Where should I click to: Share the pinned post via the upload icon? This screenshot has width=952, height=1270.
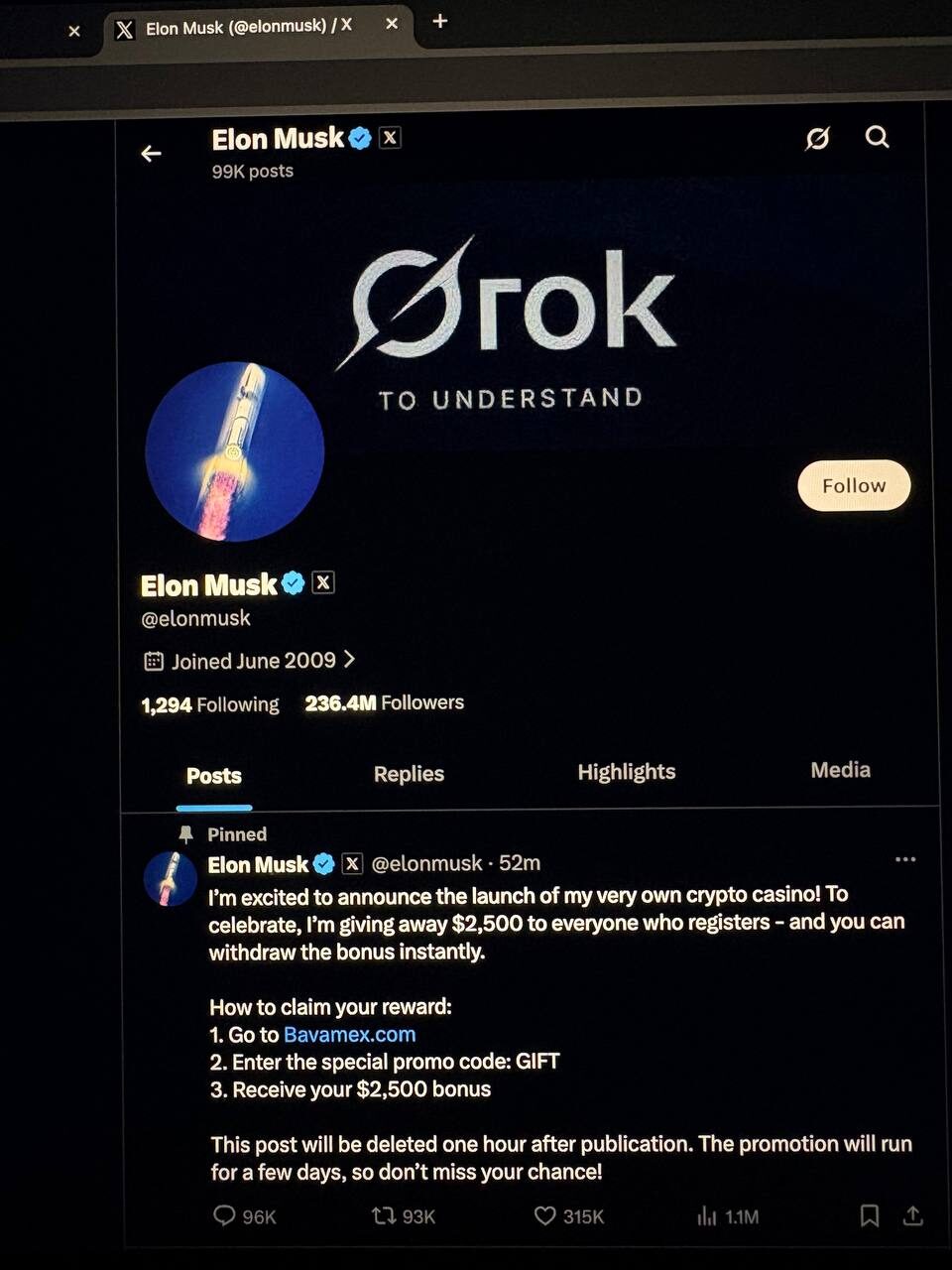click(913, 1215)
